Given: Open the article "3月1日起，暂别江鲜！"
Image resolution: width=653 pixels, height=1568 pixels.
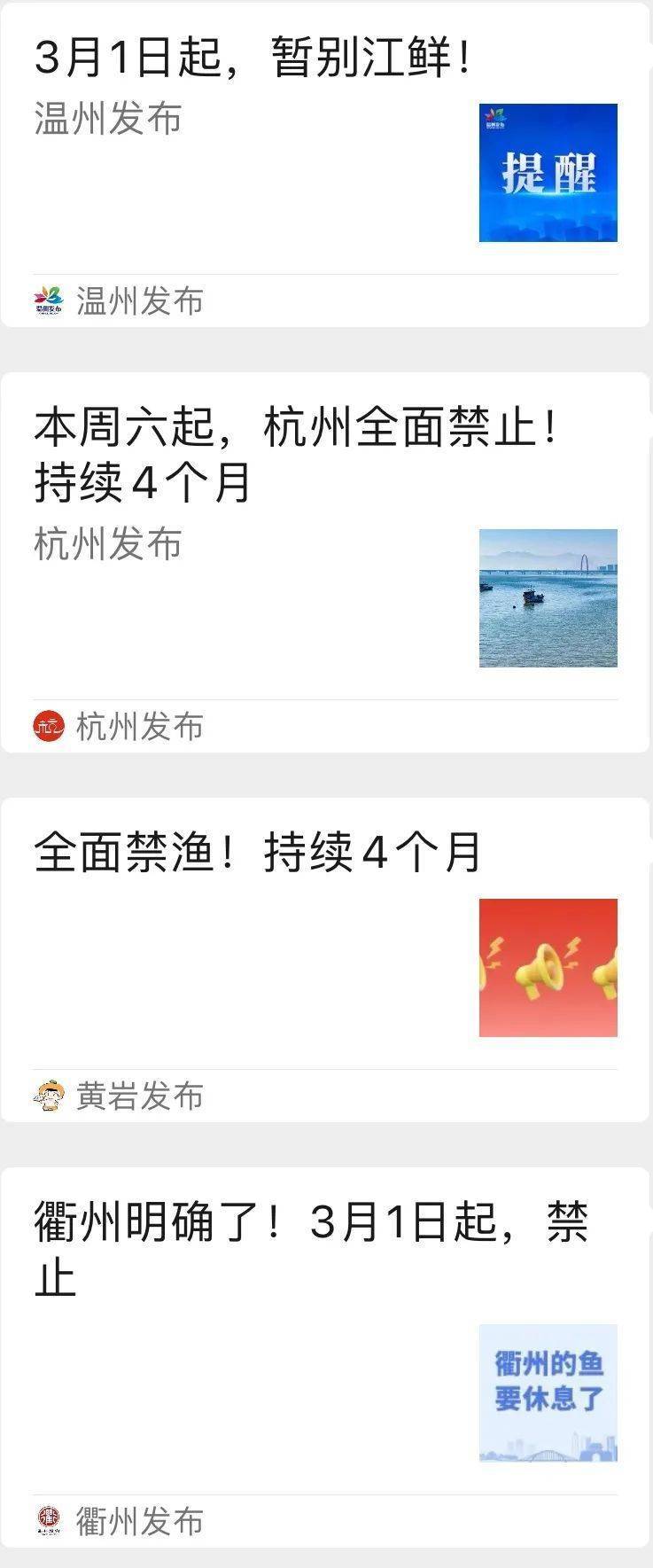Looking at the screenshot, I should pos(253,59).
